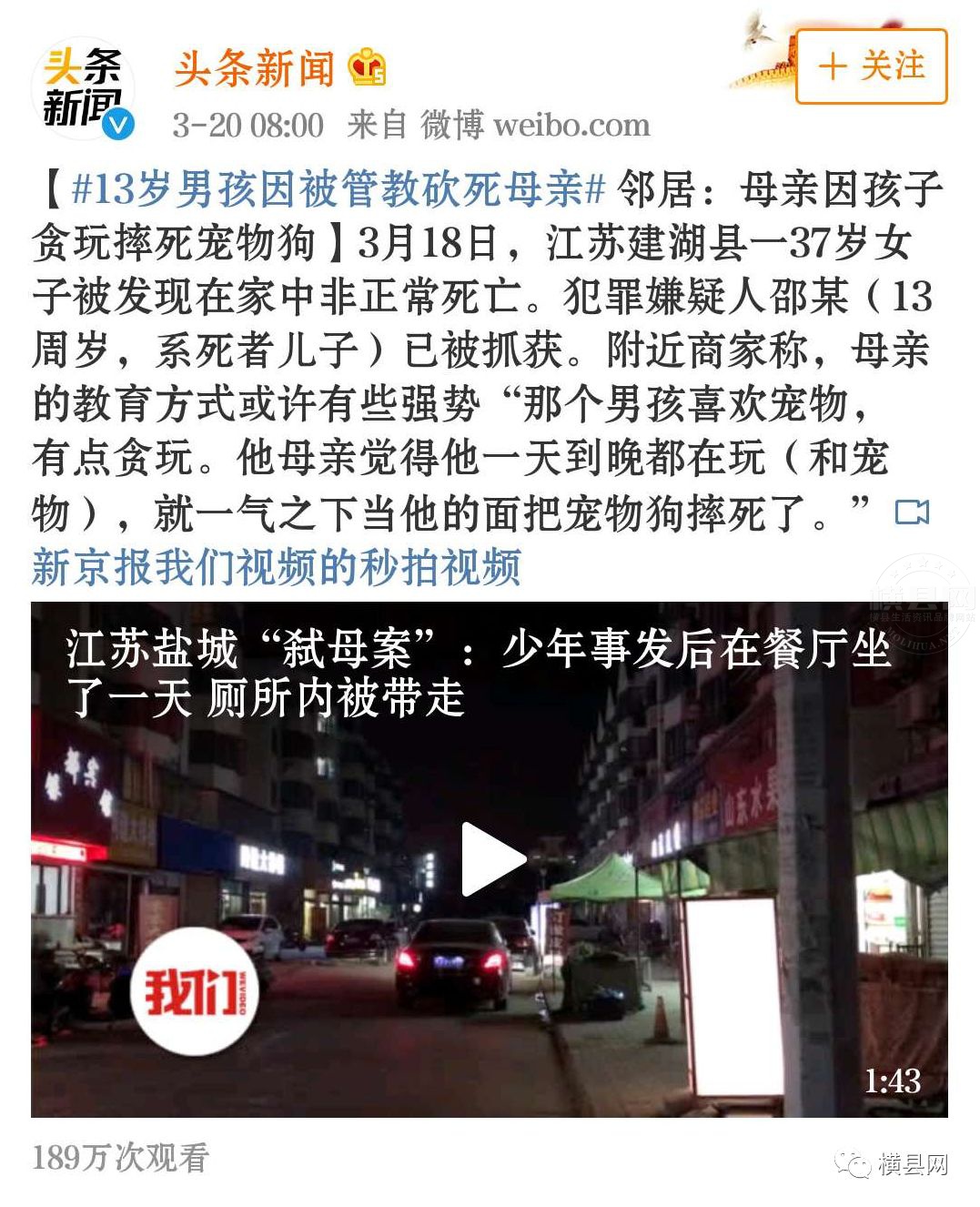Follow the 头条新闻 account
The height and width of the screenshot is (1207, 980).
click(x=871, y=66)
